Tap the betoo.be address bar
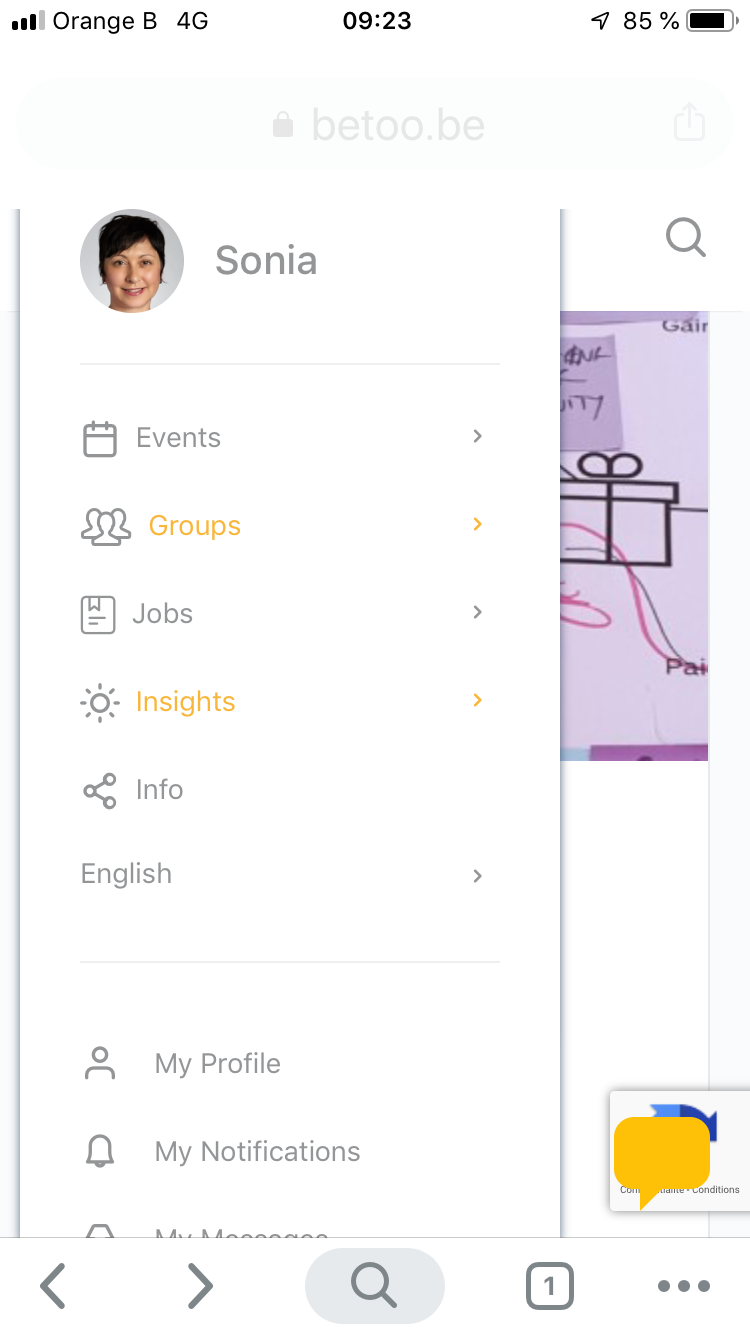 (x=375, y=125)
